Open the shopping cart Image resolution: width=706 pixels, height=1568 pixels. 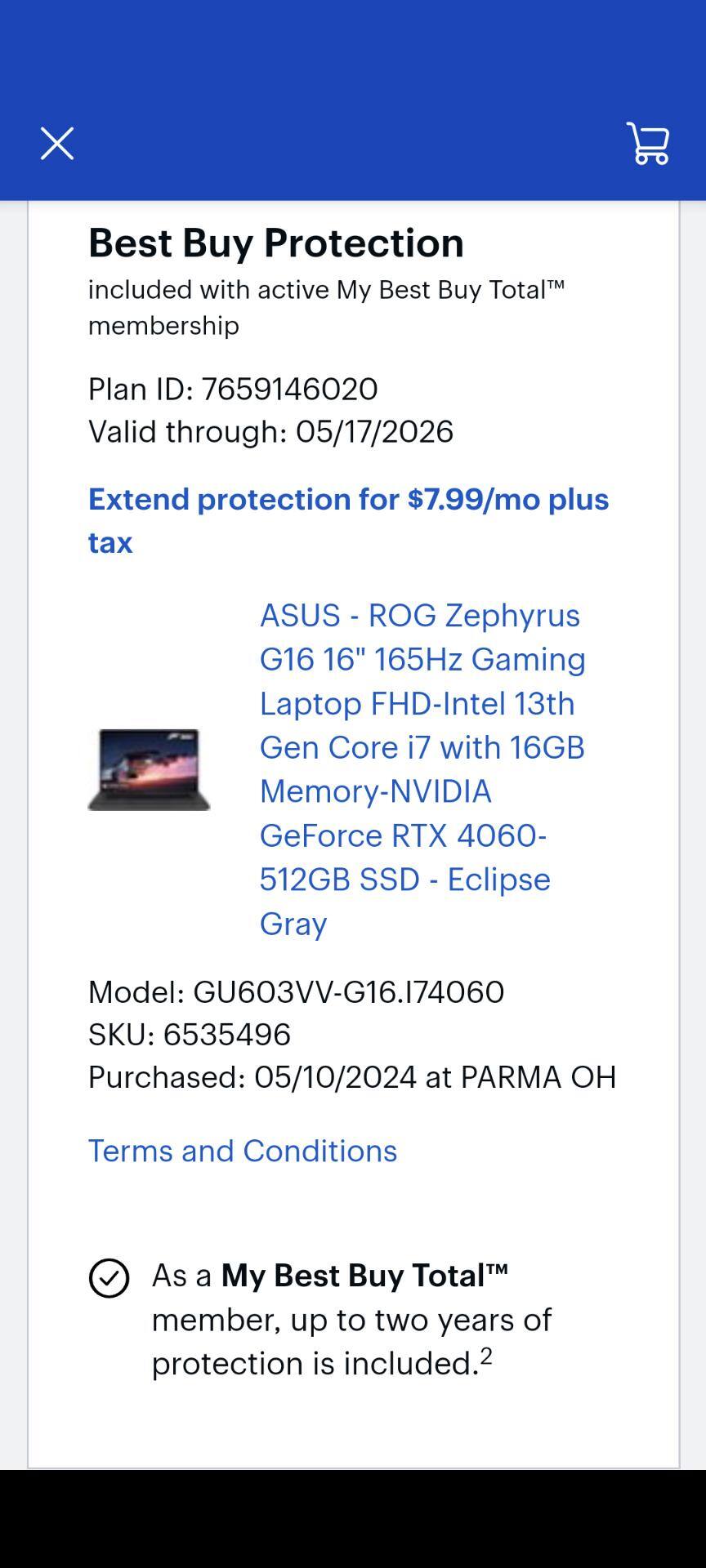coord(648,144)
